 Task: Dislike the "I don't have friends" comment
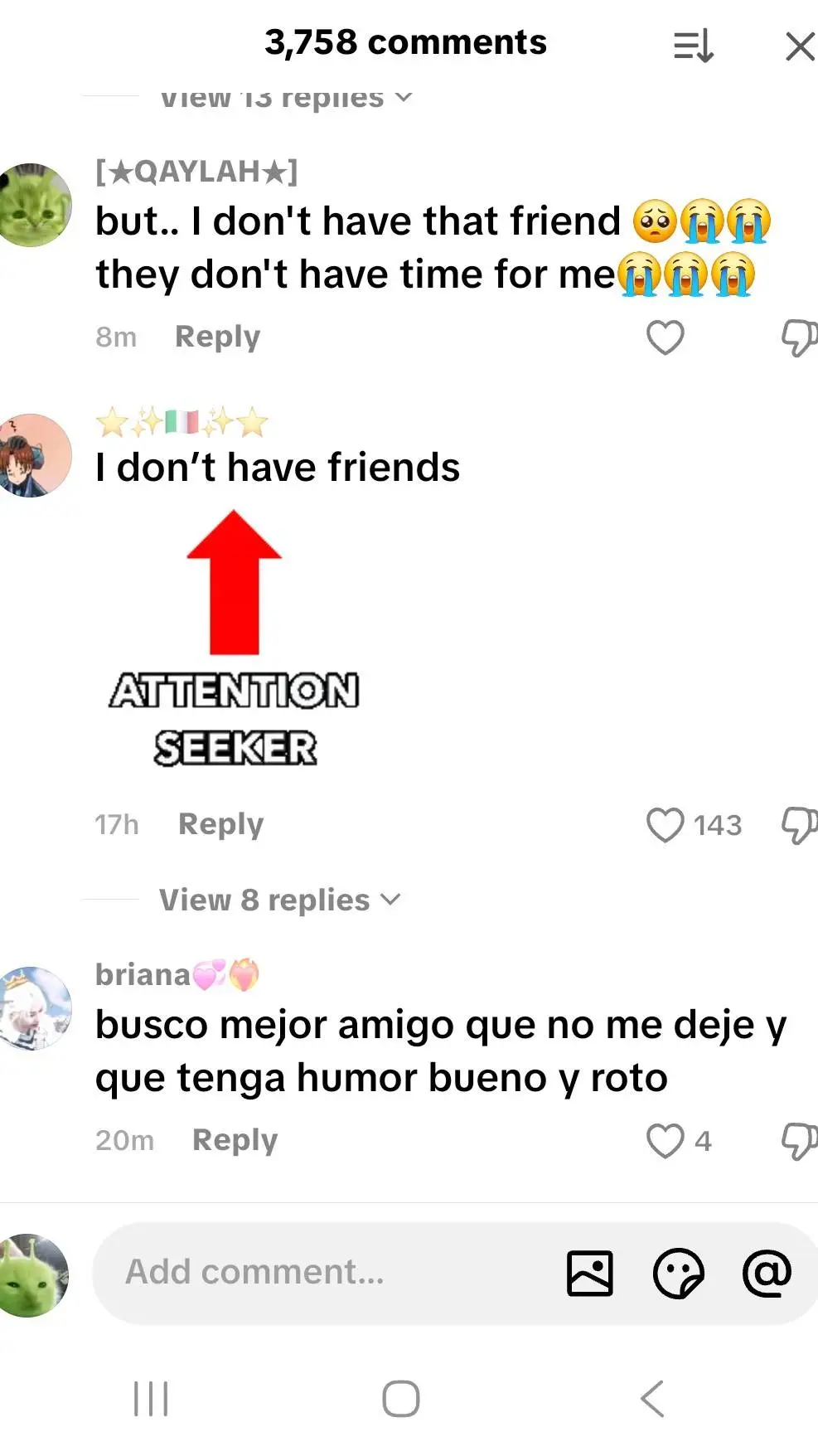point(798,825)
